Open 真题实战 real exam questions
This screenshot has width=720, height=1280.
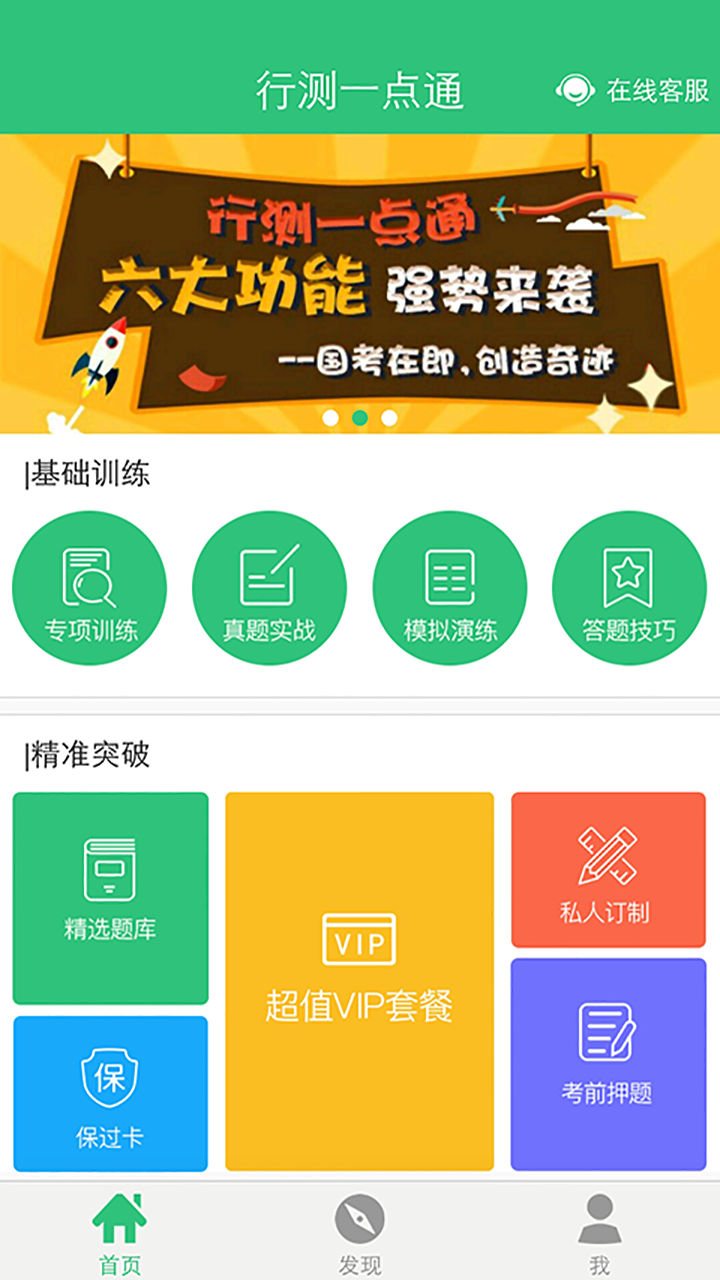269,588
